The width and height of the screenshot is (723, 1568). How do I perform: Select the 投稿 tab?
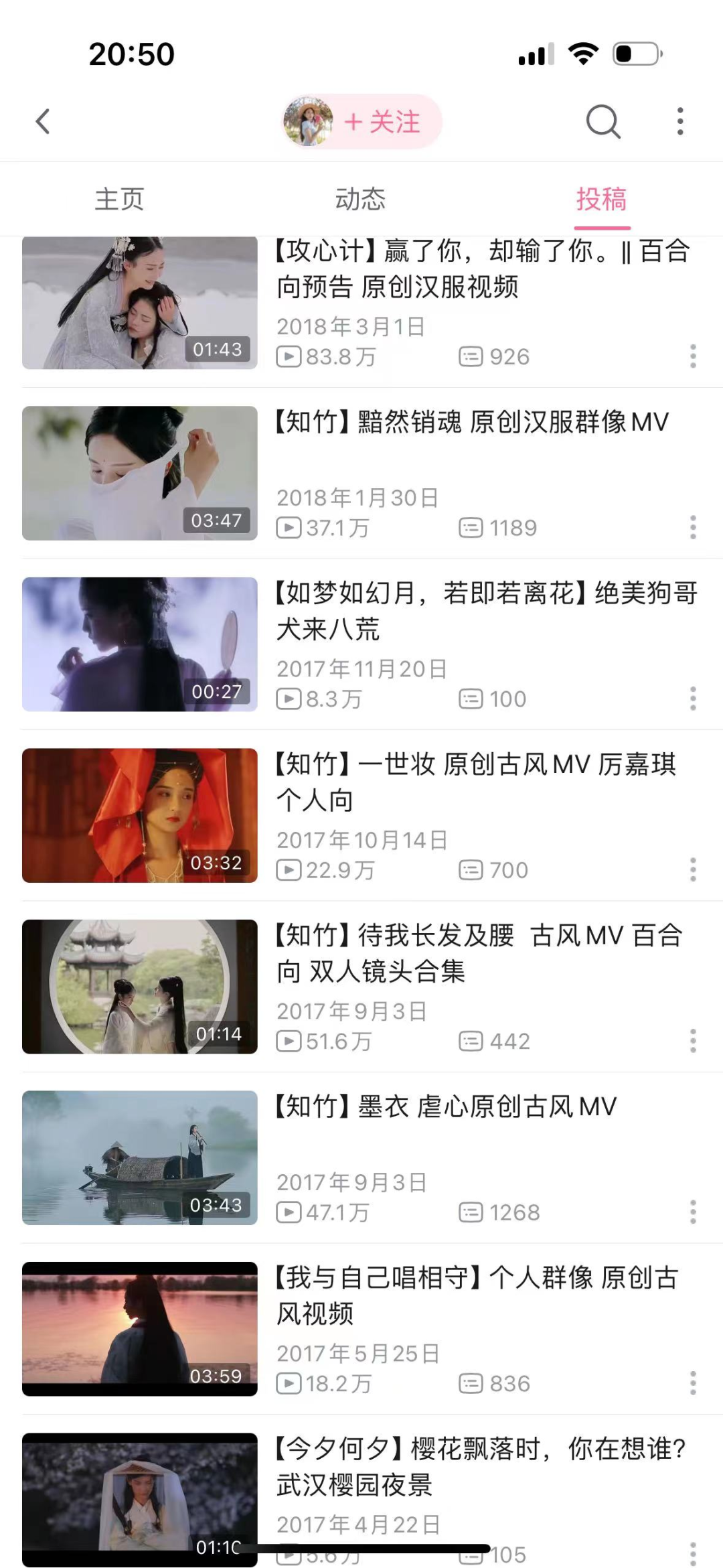coord(602,200)
